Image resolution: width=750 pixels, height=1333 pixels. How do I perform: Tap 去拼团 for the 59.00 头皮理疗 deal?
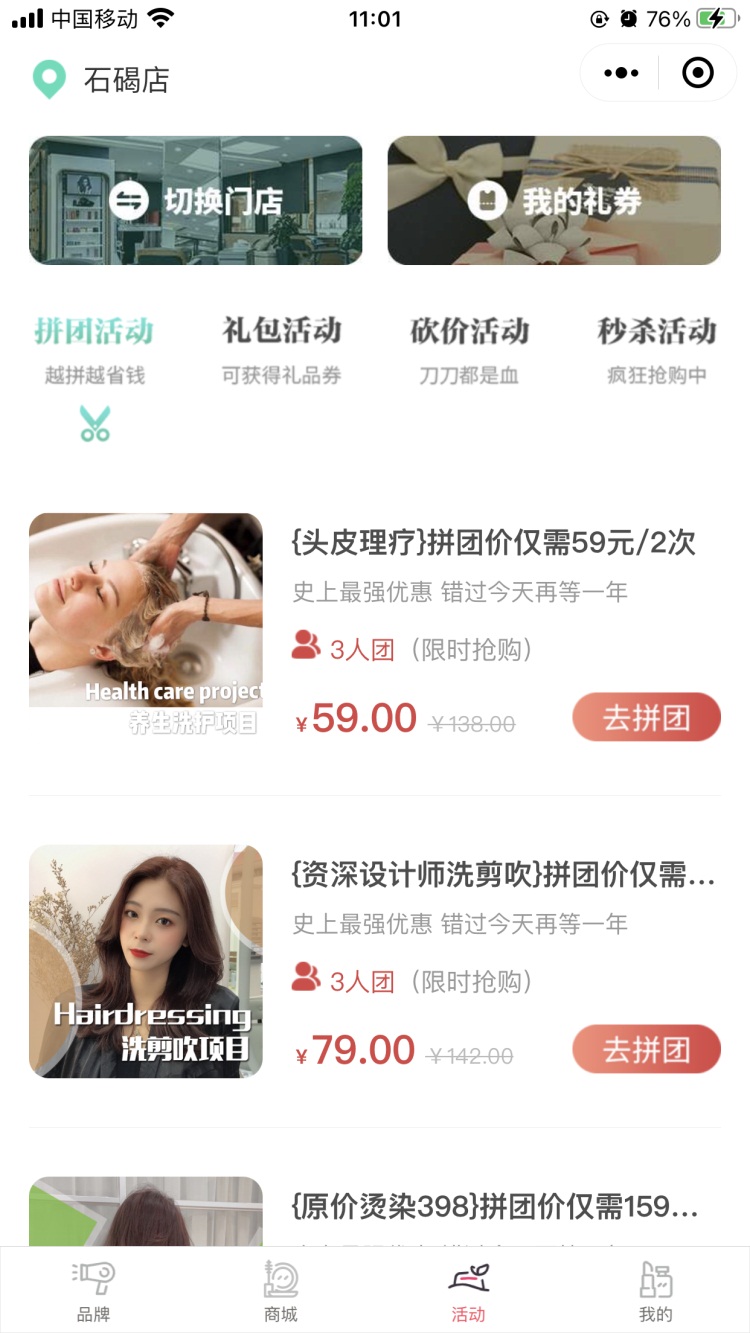pyautogui.click(x=646, y=717)
